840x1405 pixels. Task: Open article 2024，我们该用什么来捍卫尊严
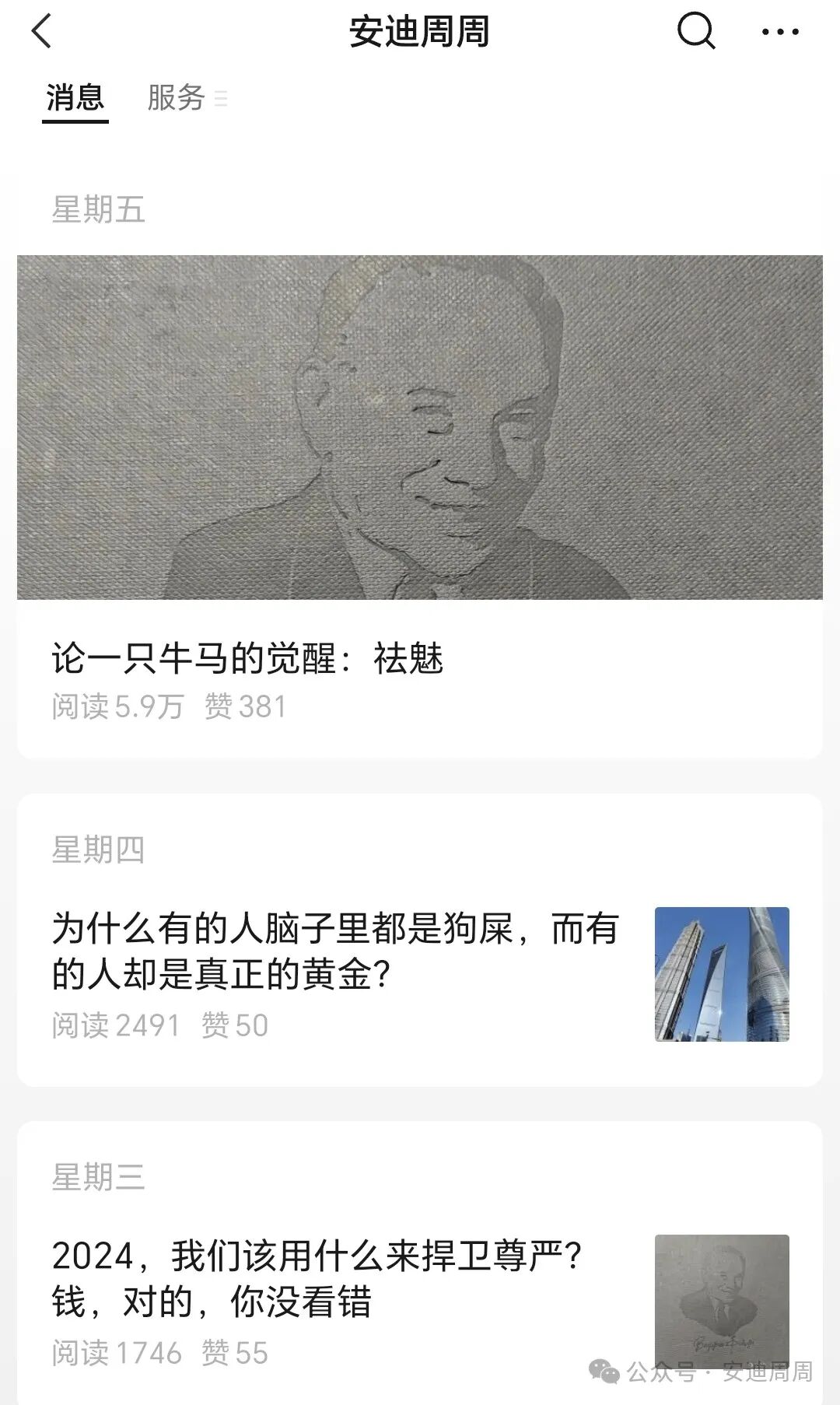[x=317, y=1278]
